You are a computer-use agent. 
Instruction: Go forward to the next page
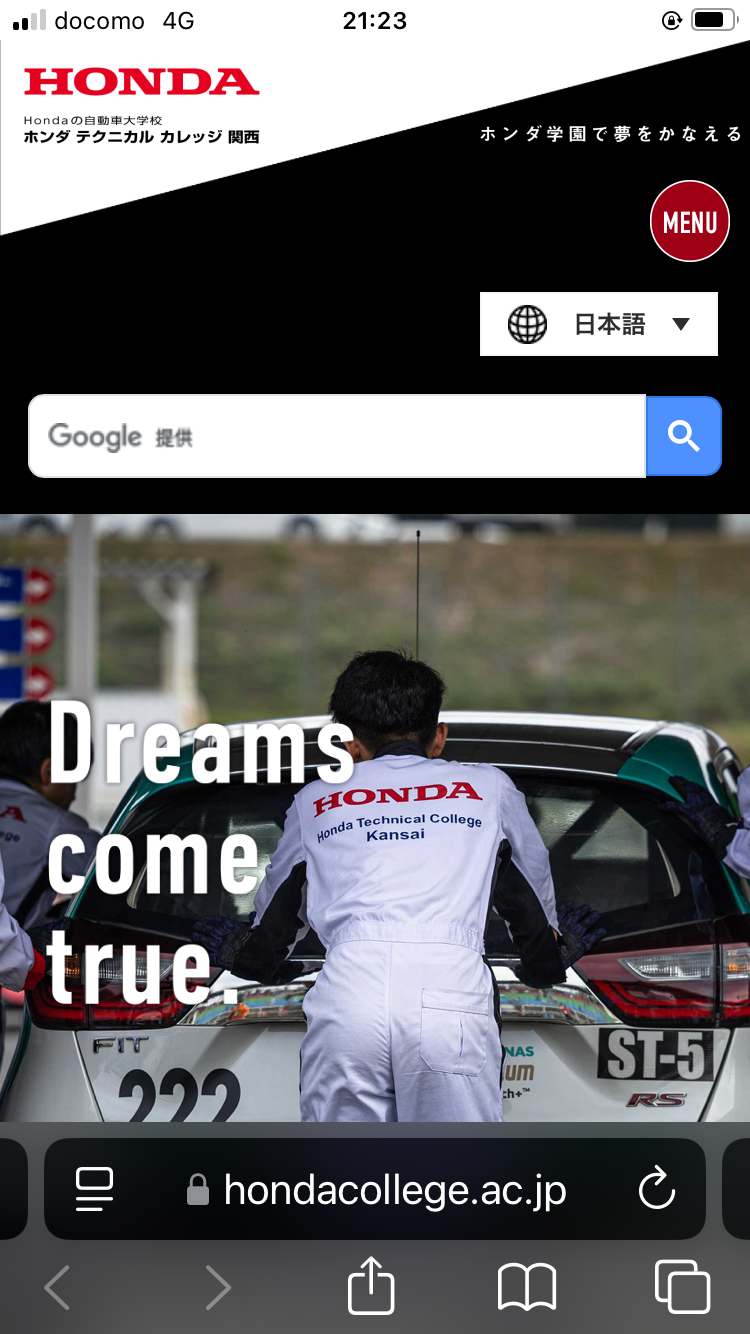(x=217, y=1287)
